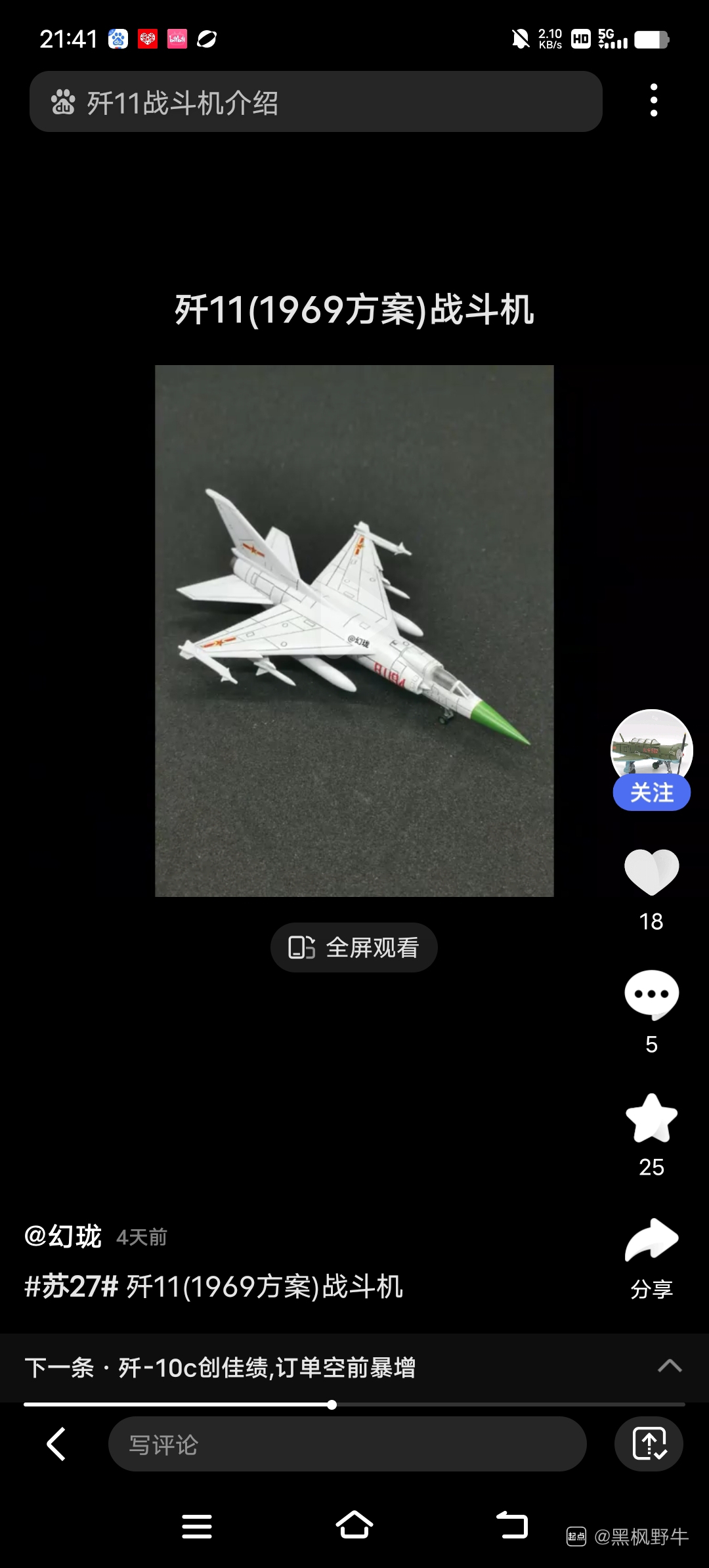Share this video via 分享
Screen dimensions: 709x1568
pyautogui.click(x=651, y=1241)
